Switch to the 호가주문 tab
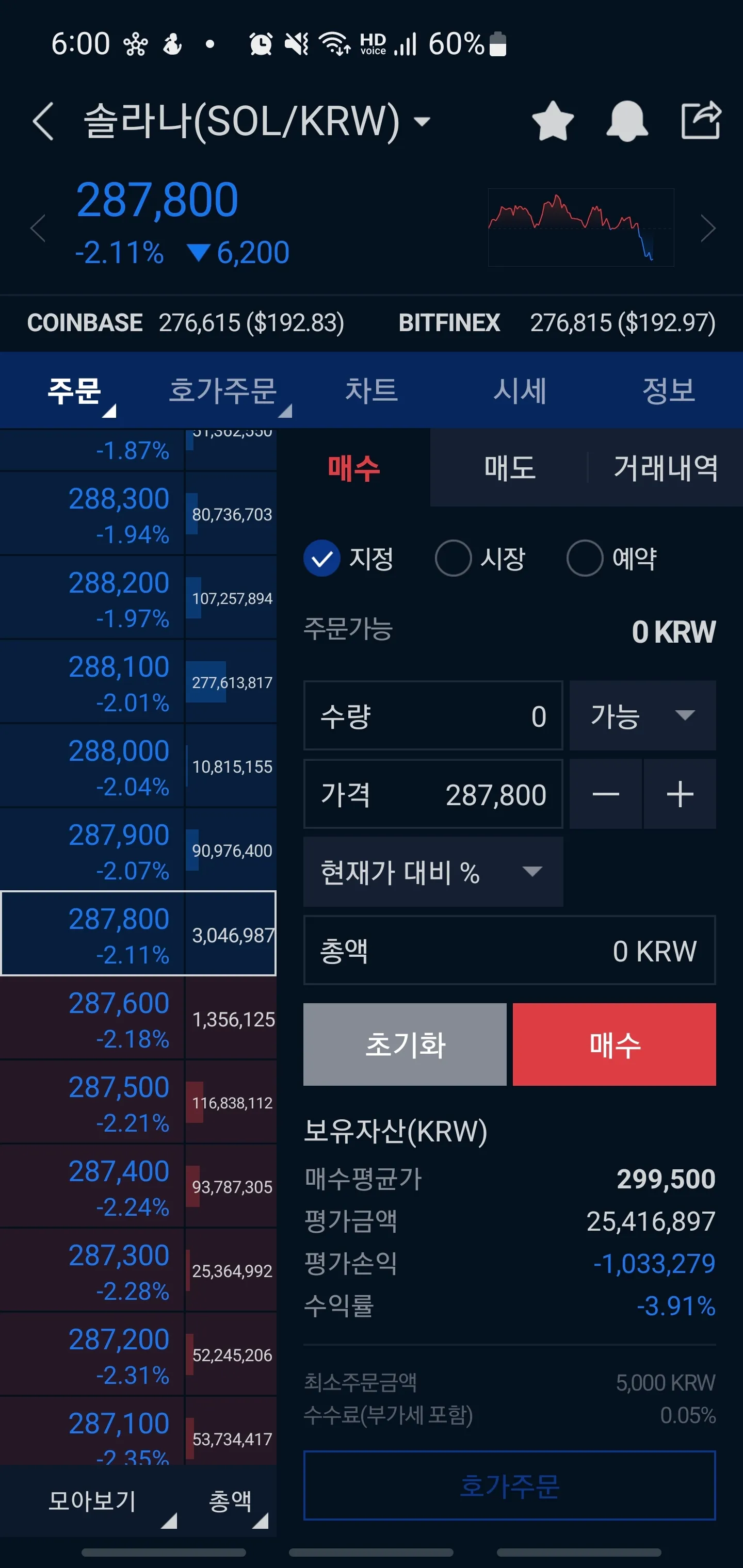Screen dimensions: 743x1568 pyautogui.click(x=223, y=390)
